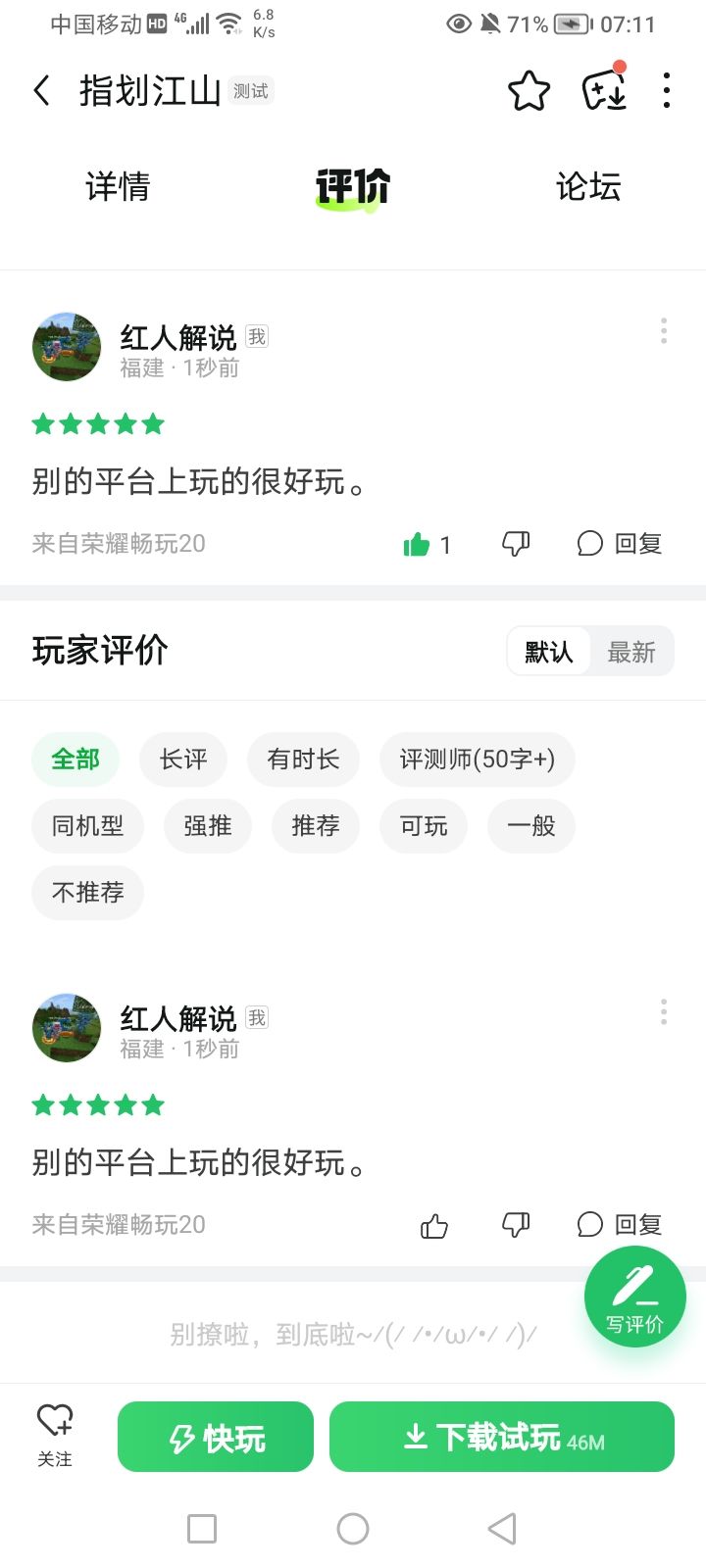The height and width of the screenshot is (1568, 706).
Task: Tap the comment input saying 别撩啦，到底啦
Action: pos(353,1333)
